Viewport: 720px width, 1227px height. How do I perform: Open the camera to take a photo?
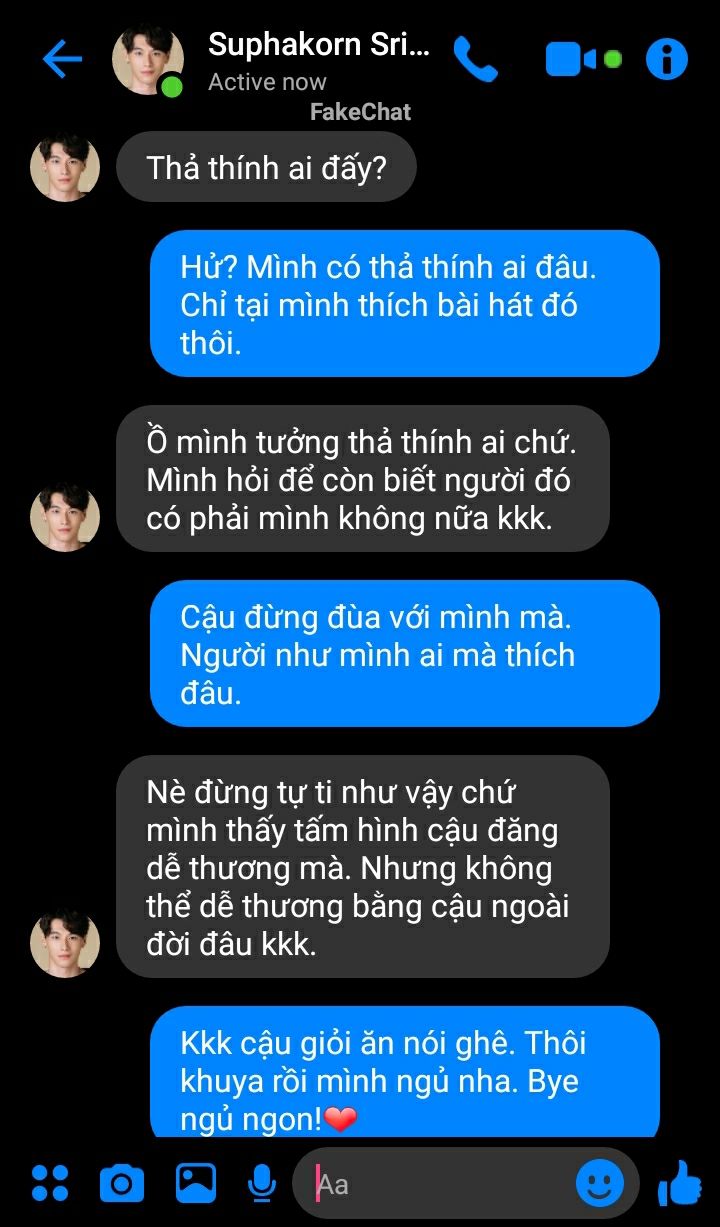[122, 1184]
